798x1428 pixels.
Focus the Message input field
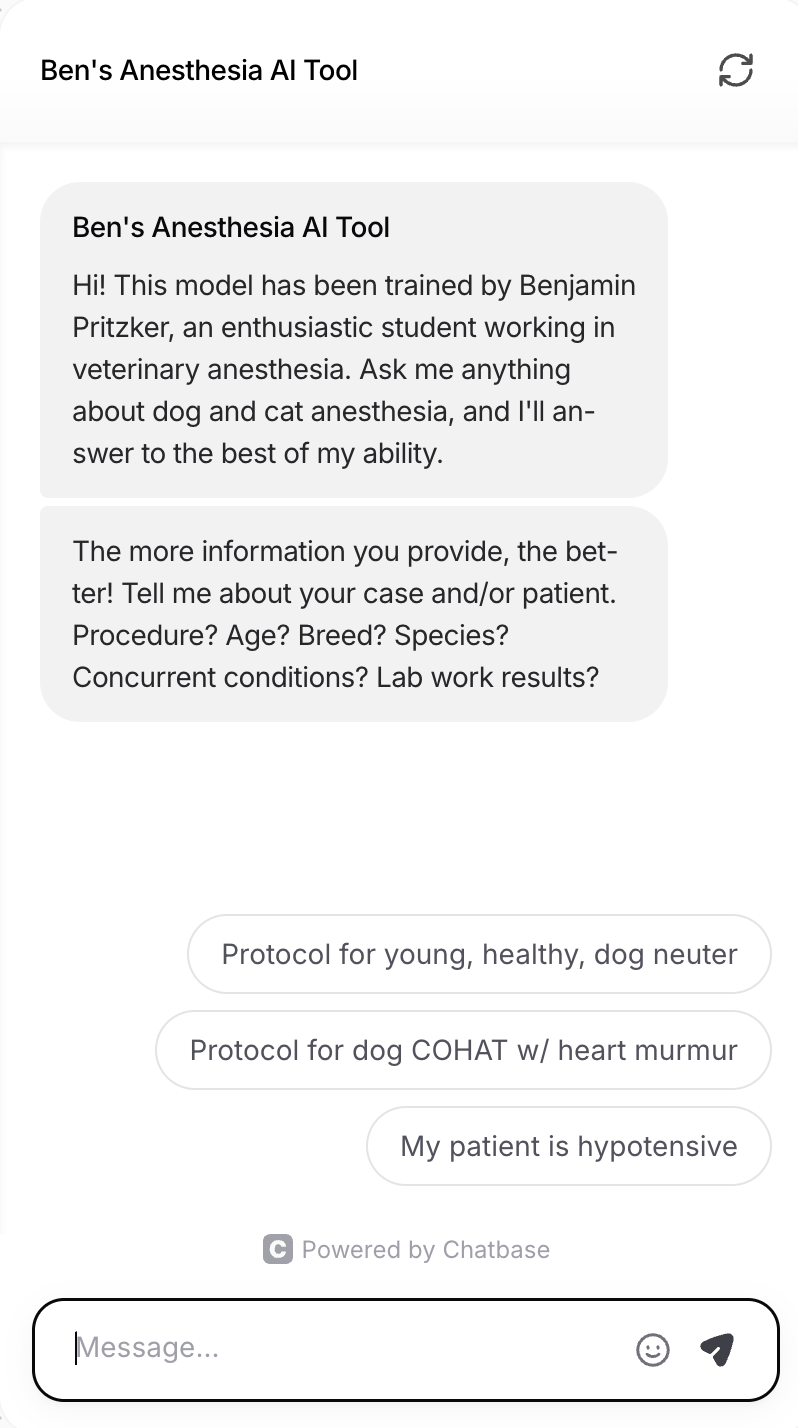[340, 1348]
